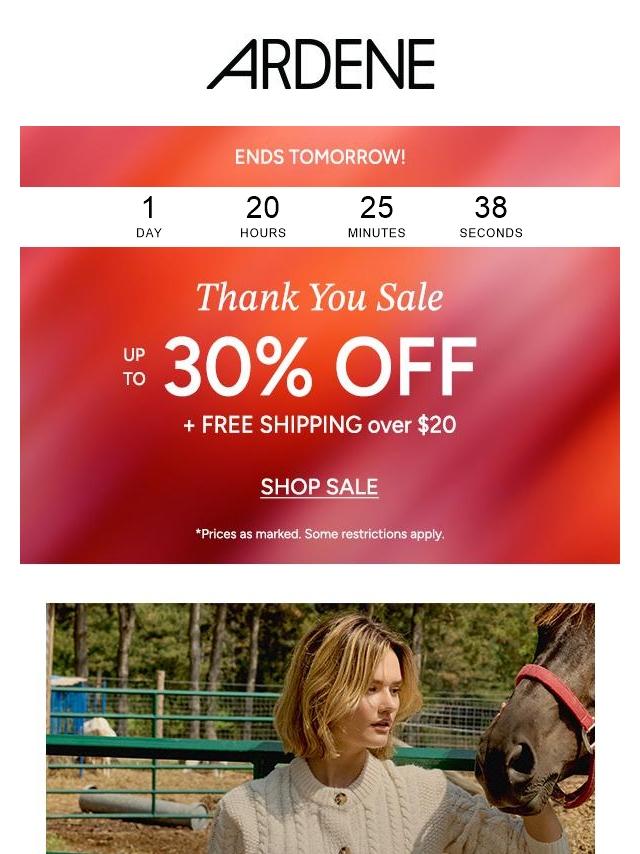
Task: Tap the SHOP SALE link
Action: tap(319, 487)
